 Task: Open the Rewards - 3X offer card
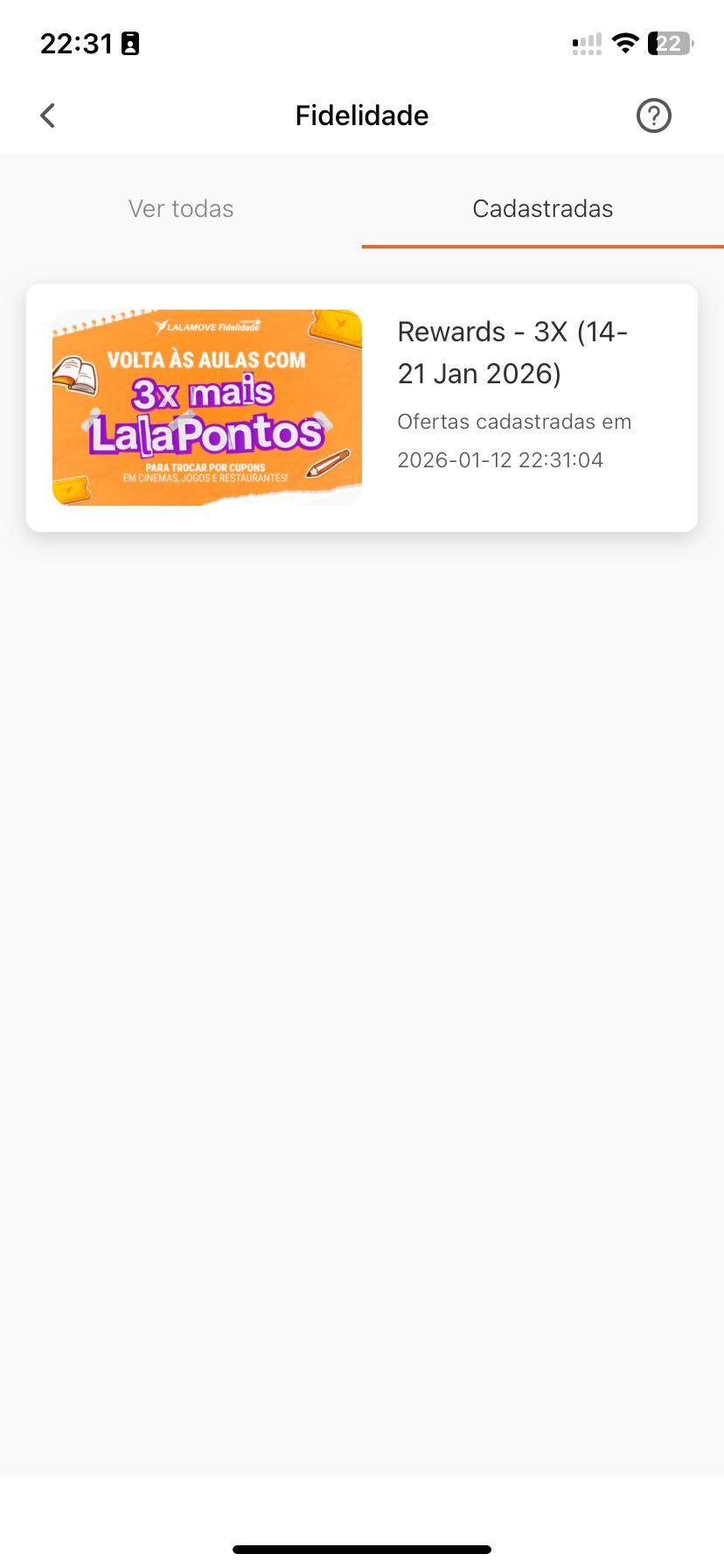click(x=362, y=408)
